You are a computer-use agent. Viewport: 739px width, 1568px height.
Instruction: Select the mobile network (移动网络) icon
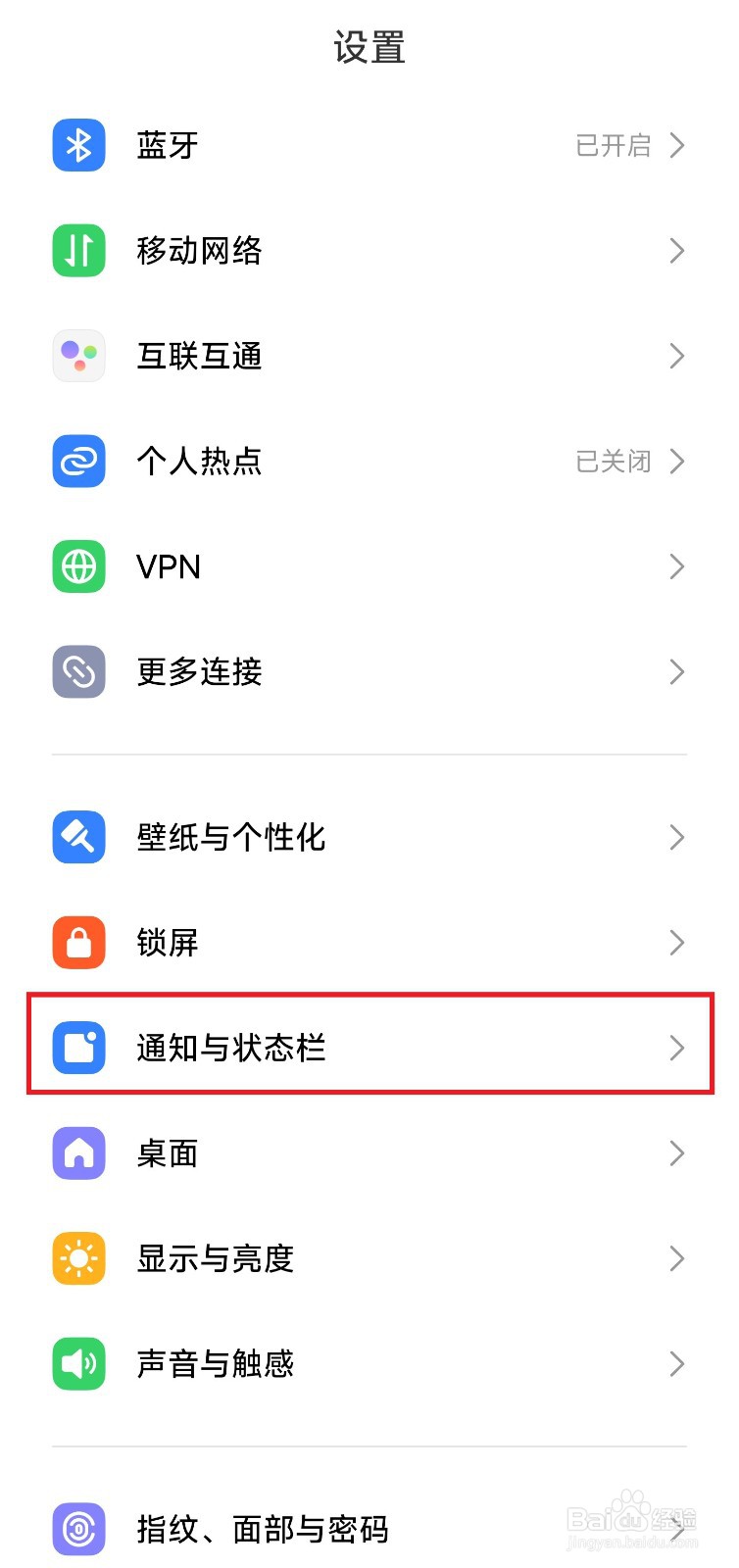pyautogui.click(x=77, y=251)
